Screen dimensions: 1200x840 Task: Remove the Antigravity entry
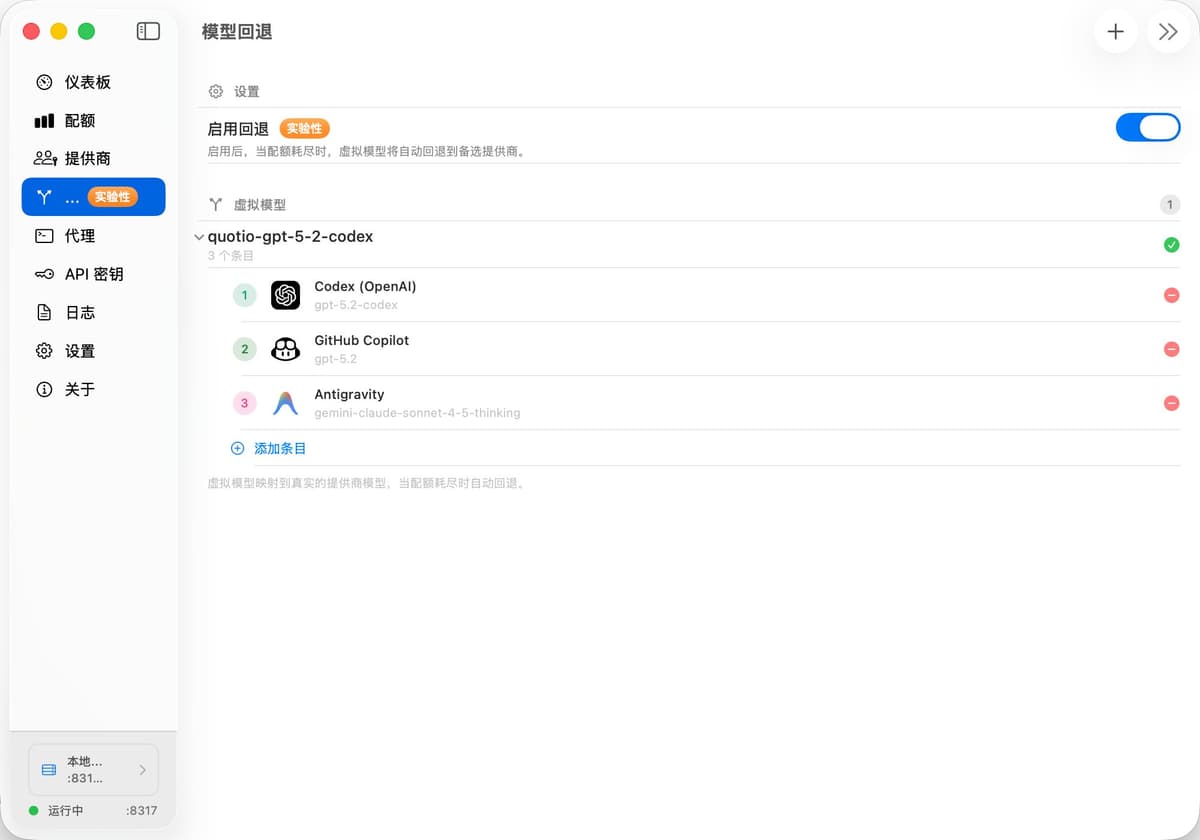point(1171,403)
